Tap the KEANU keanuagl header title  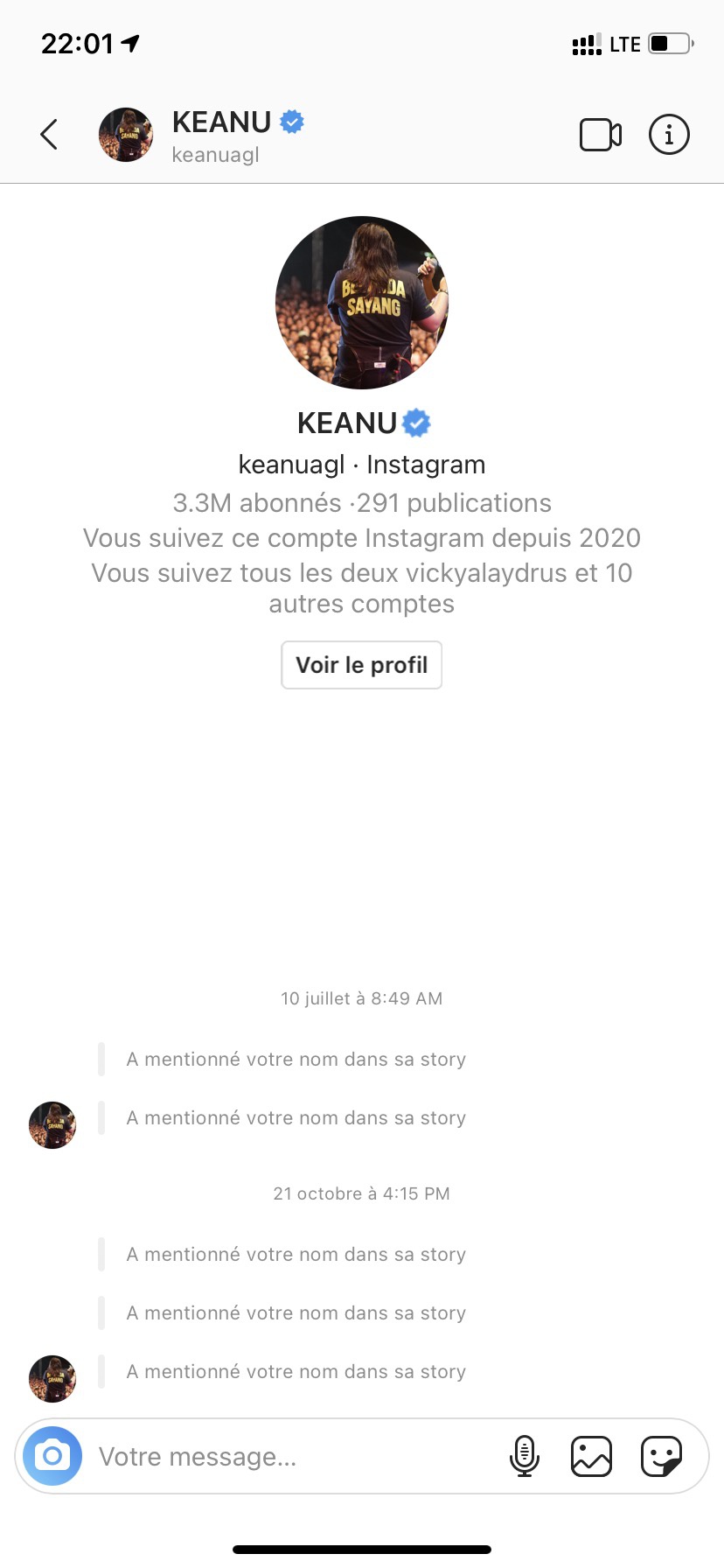click(x=222, y=135)
